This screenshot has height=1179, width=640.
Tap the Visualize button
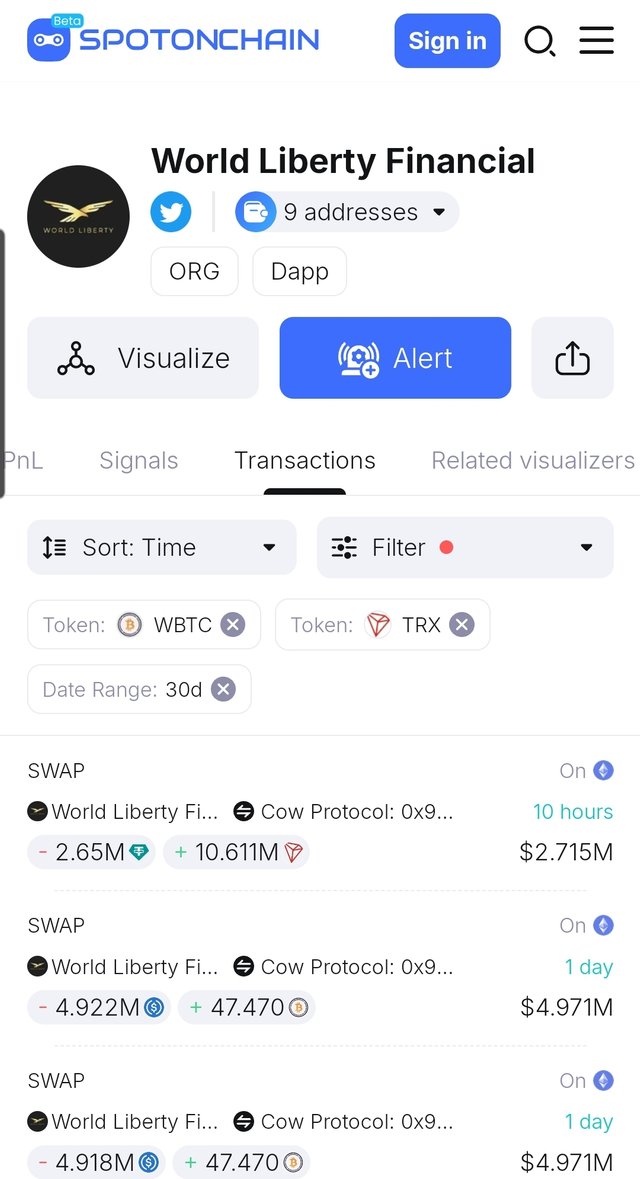[x=143, y=358]
